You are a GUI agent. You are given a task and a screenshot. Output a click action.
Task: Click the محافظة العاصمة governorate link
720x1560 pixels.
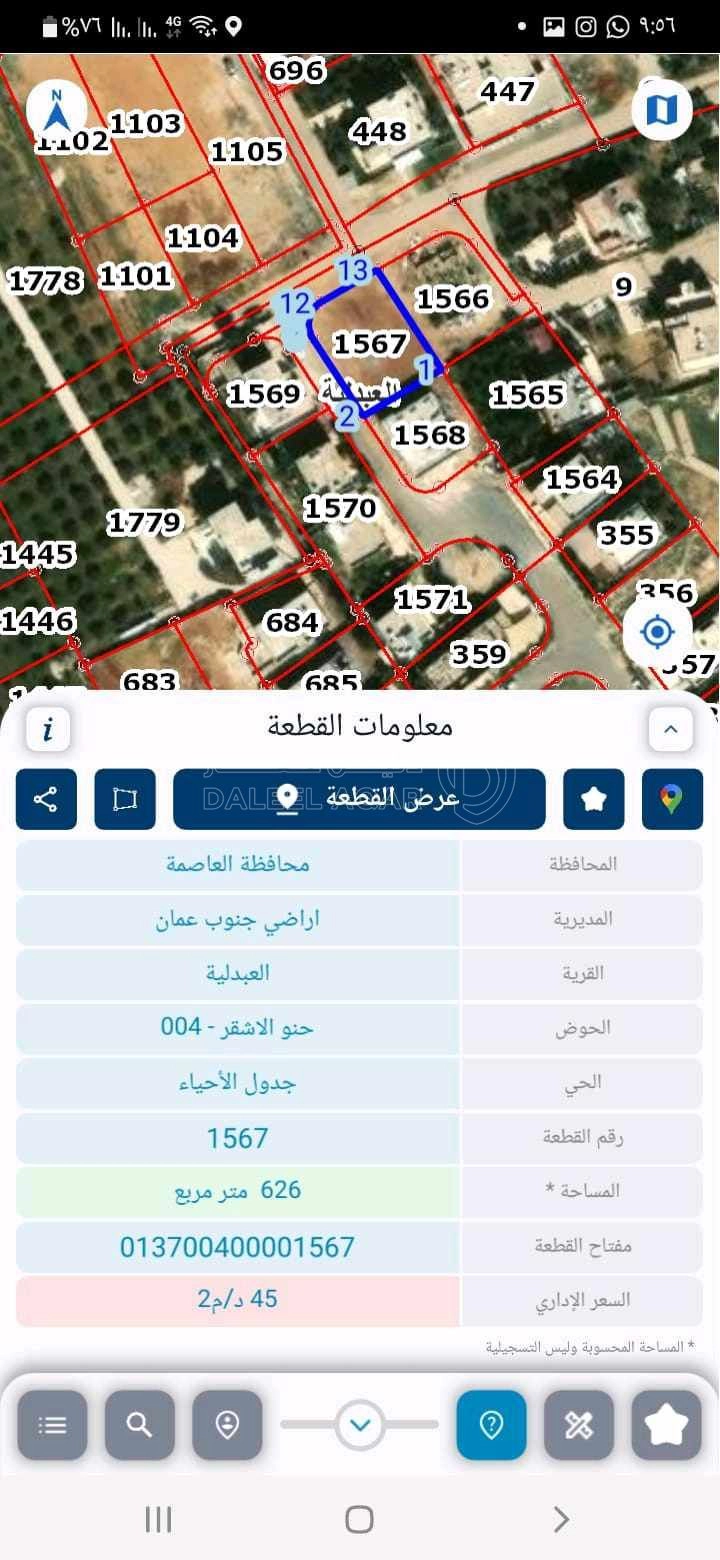pos(237,865)
